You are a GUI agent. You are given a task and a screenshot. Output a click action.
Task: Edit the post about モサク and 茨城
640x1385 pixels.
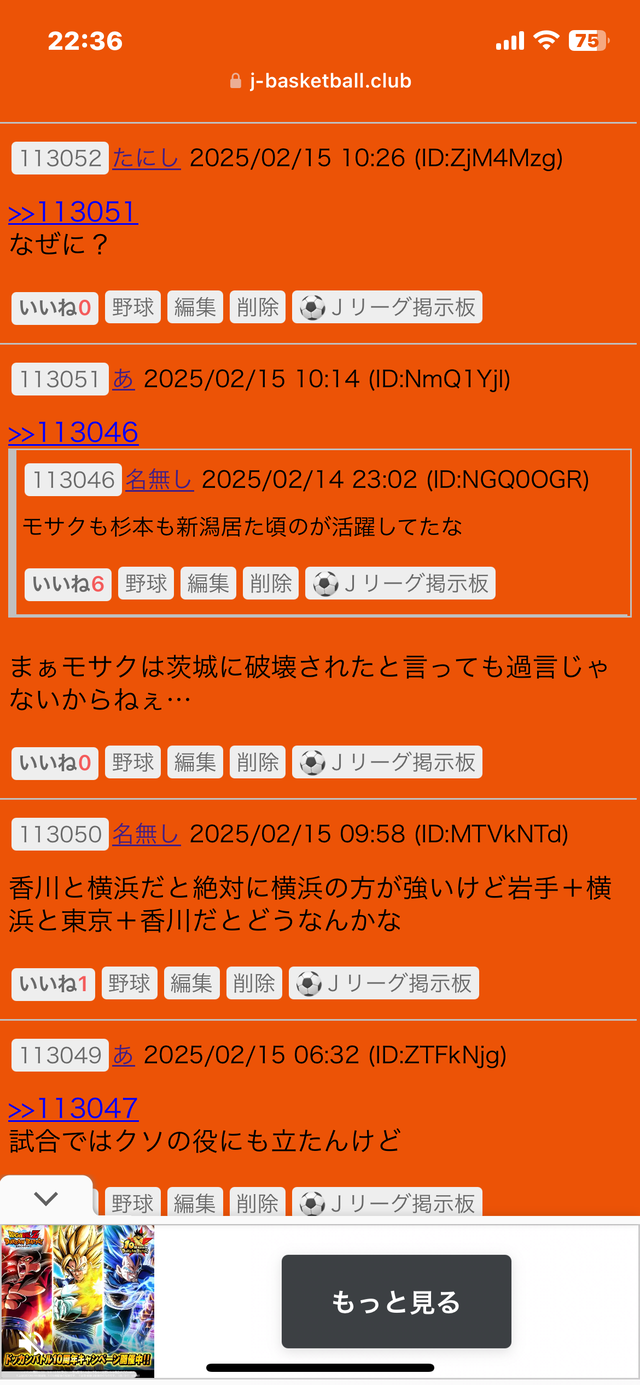tap(195, 763)
